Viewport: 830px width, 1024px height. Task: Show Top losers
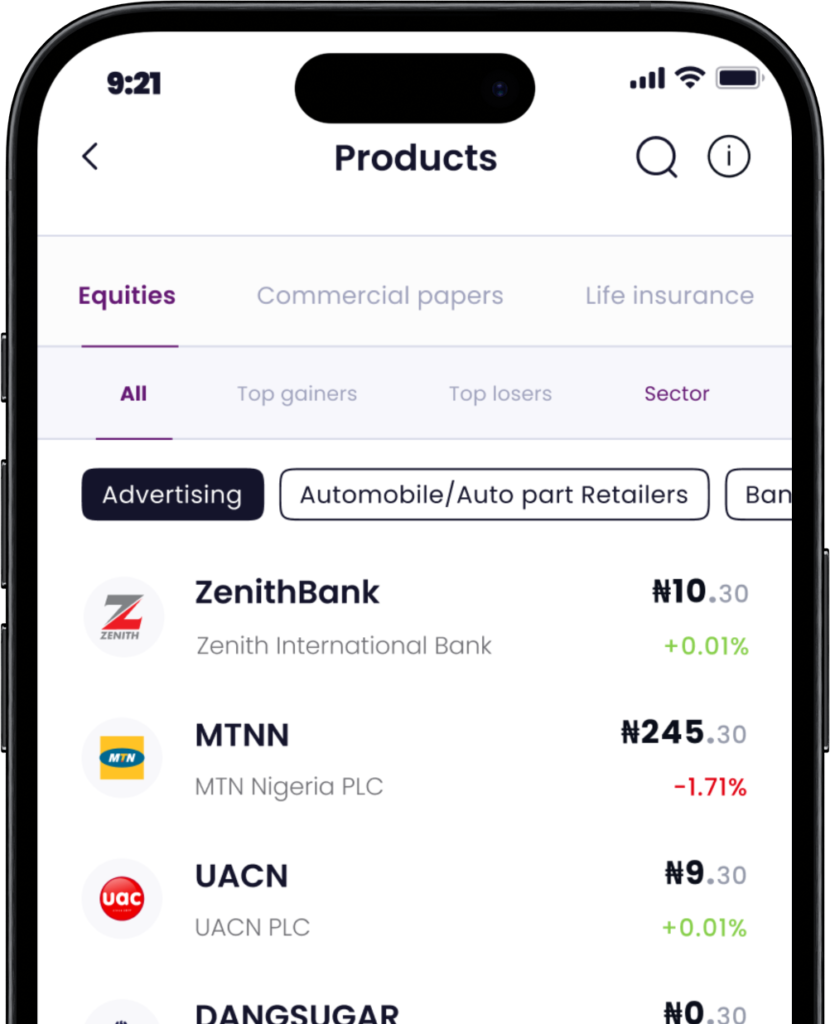point(500,394)
